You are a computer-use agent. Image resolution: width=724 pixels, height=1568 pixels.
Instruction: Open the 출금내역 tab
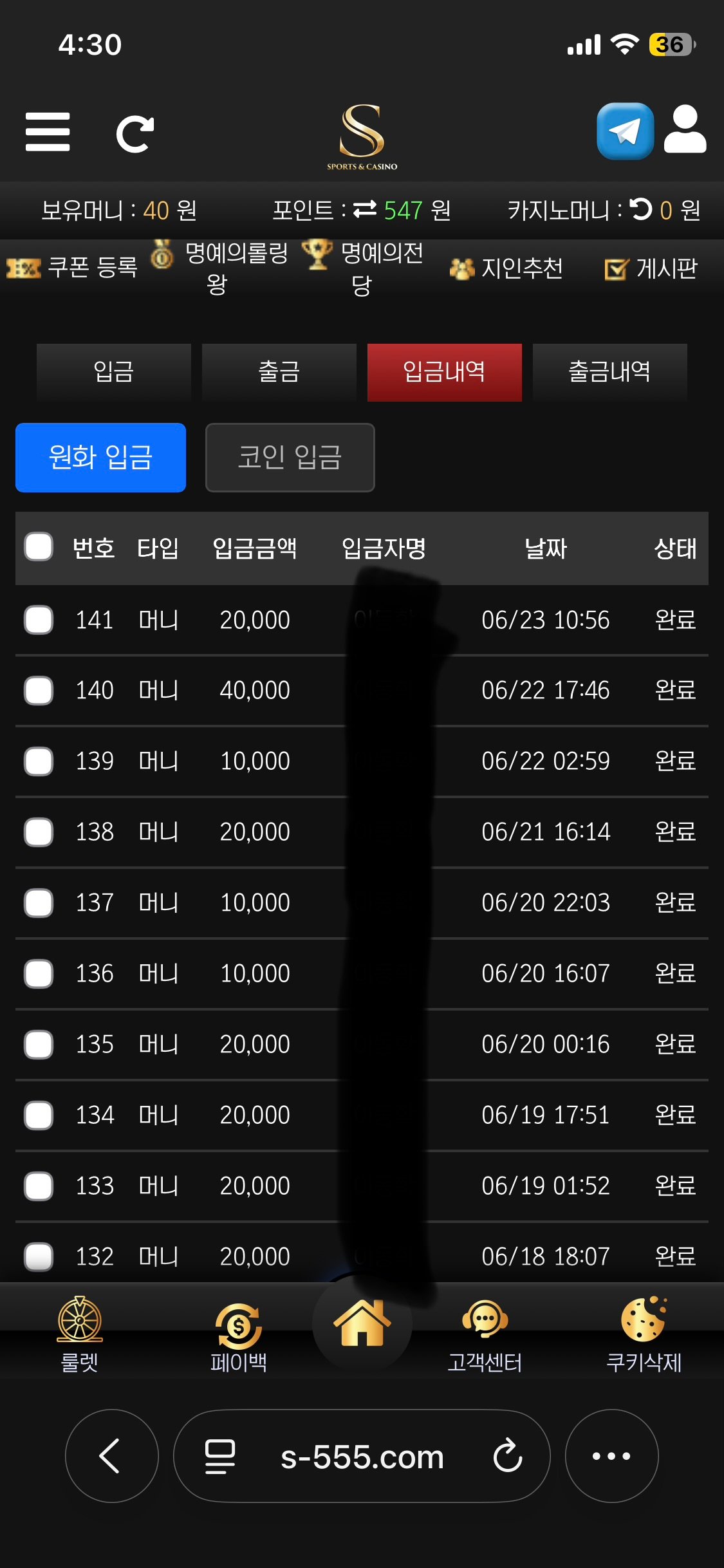[x=610, y=372]
